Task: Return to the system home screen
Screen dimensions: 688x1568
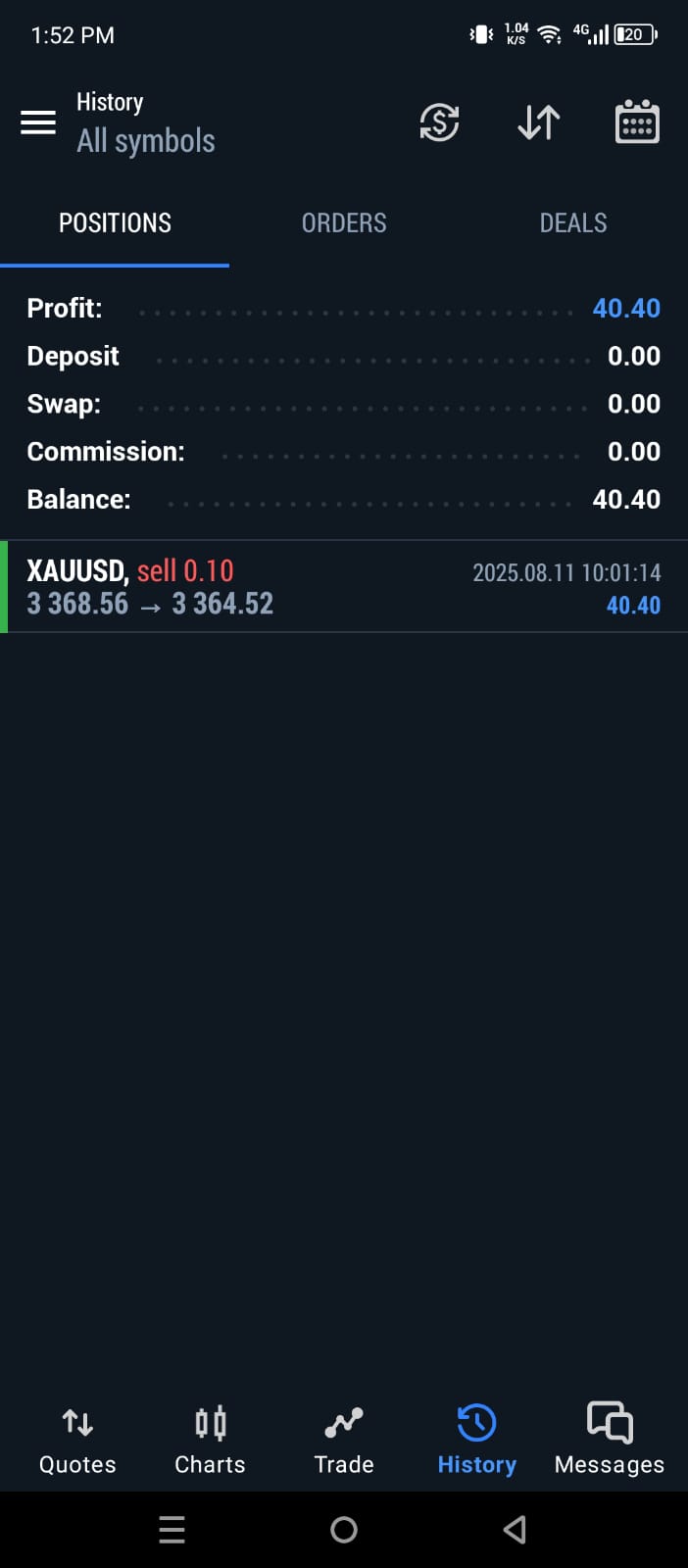Action: tap(344, 1530)
